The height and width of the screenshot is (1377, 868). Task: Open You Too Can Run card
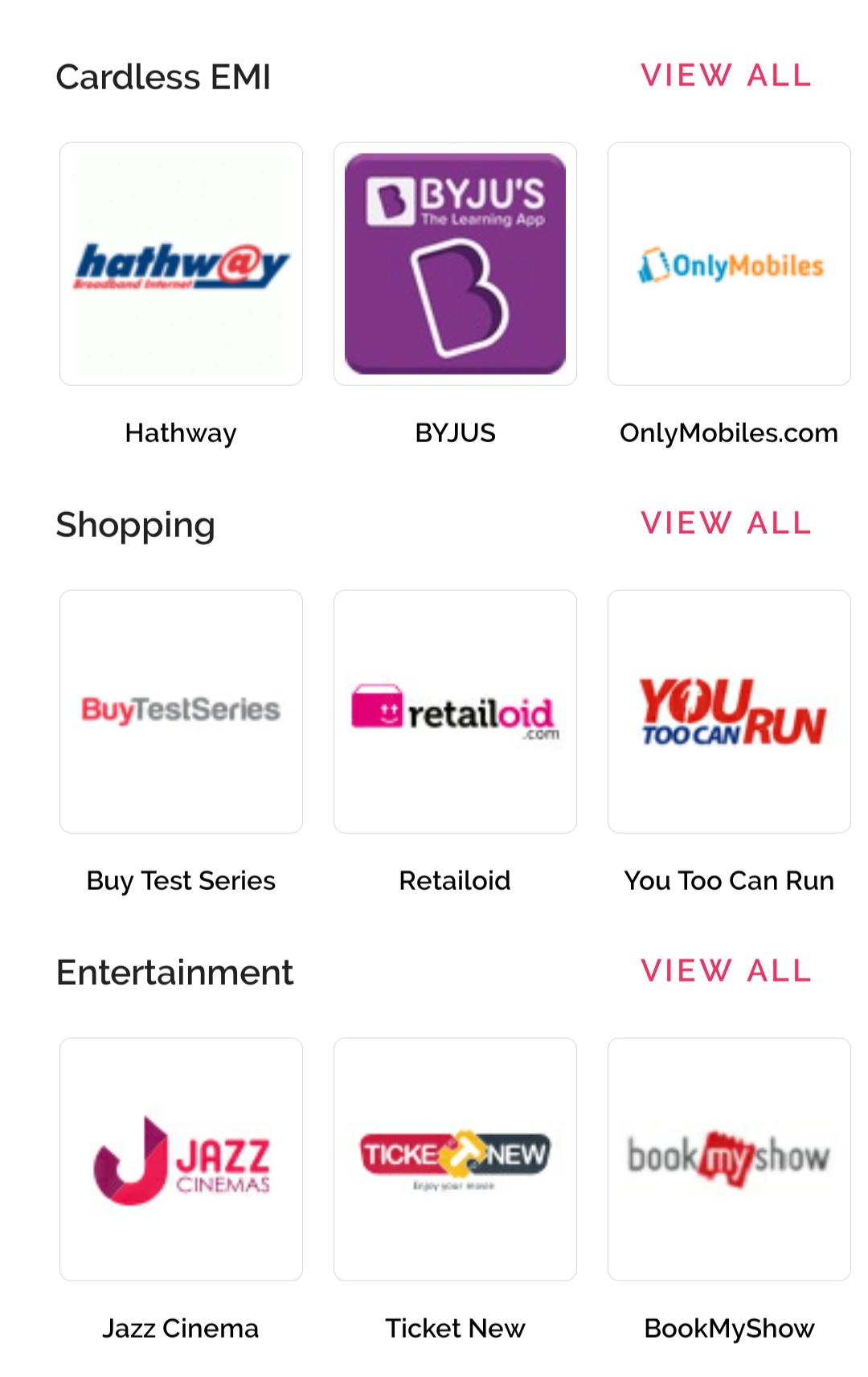tap(729, 711)
